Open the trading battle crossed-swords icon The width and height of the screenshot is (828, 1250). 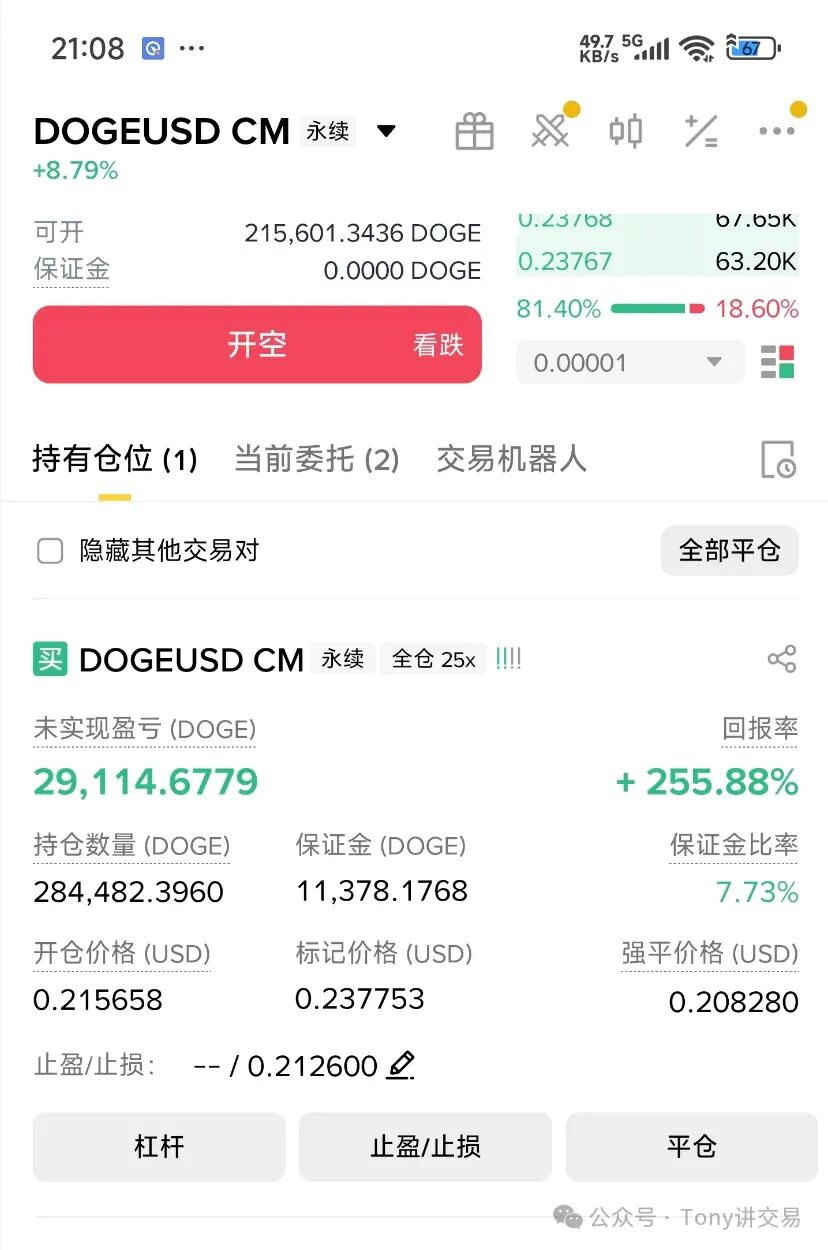550,130
